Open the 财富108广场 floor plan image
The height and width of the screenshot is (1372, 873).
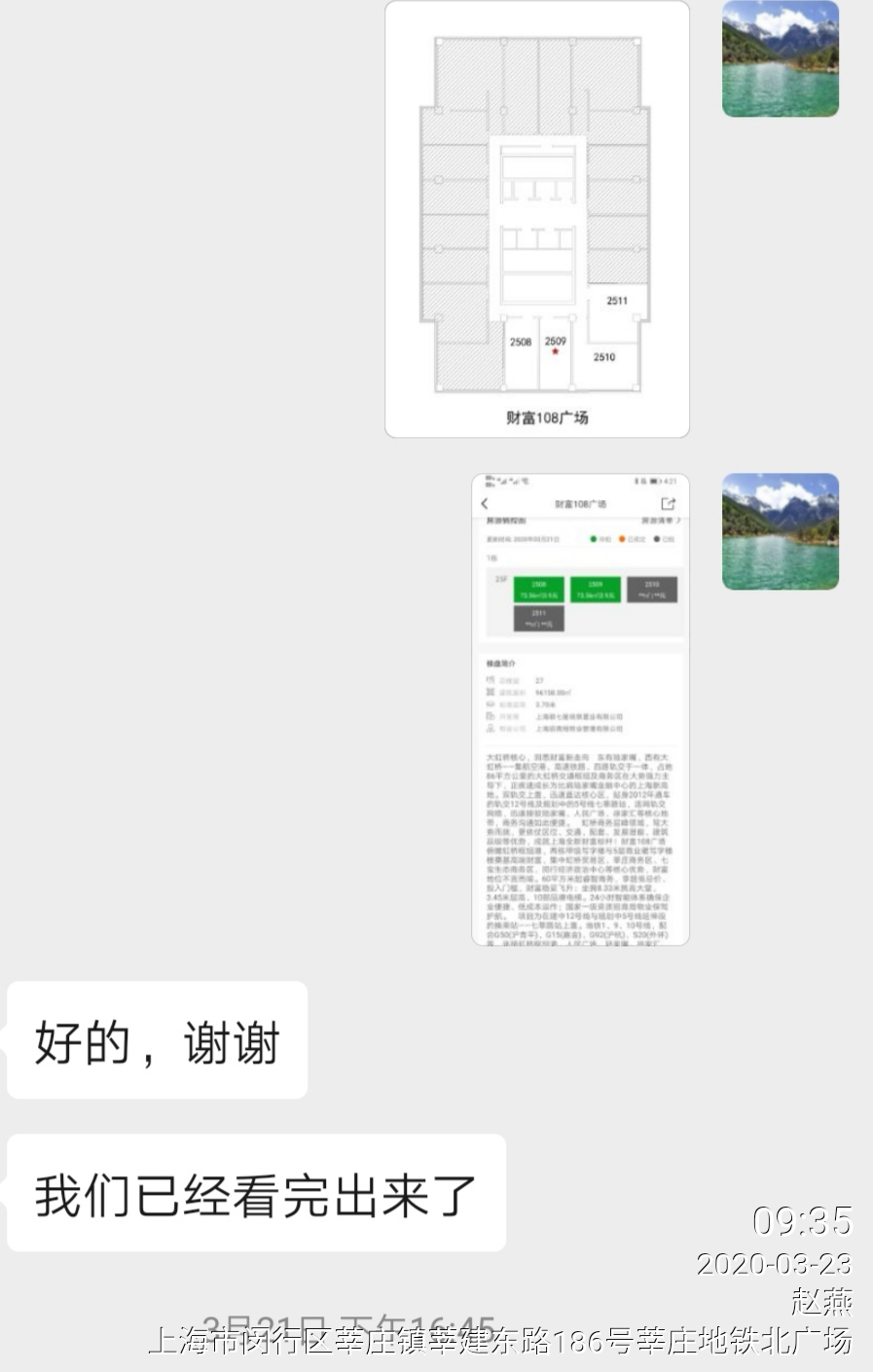[x=537, y=219]
